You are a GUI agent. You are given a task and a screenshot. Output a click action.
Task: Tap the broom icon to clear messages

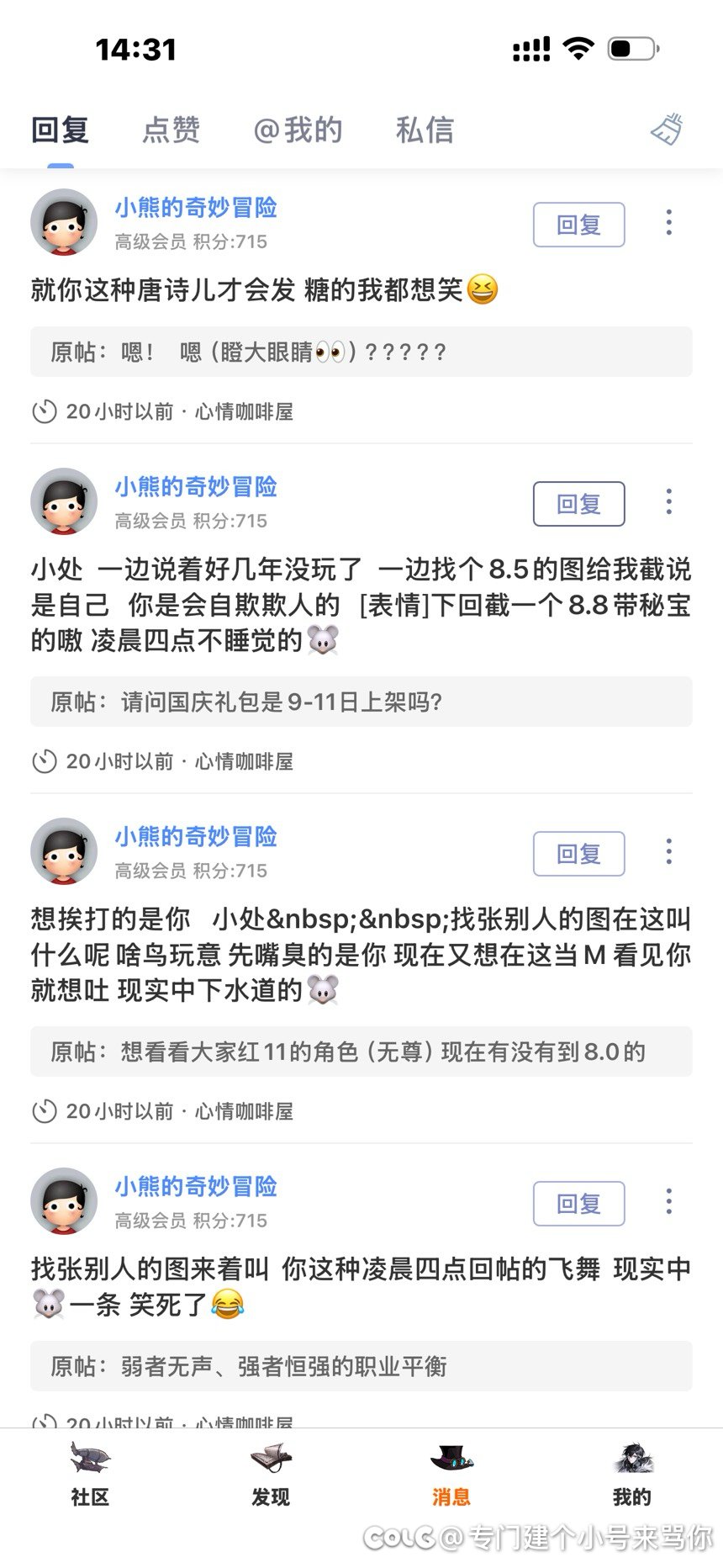668,130
